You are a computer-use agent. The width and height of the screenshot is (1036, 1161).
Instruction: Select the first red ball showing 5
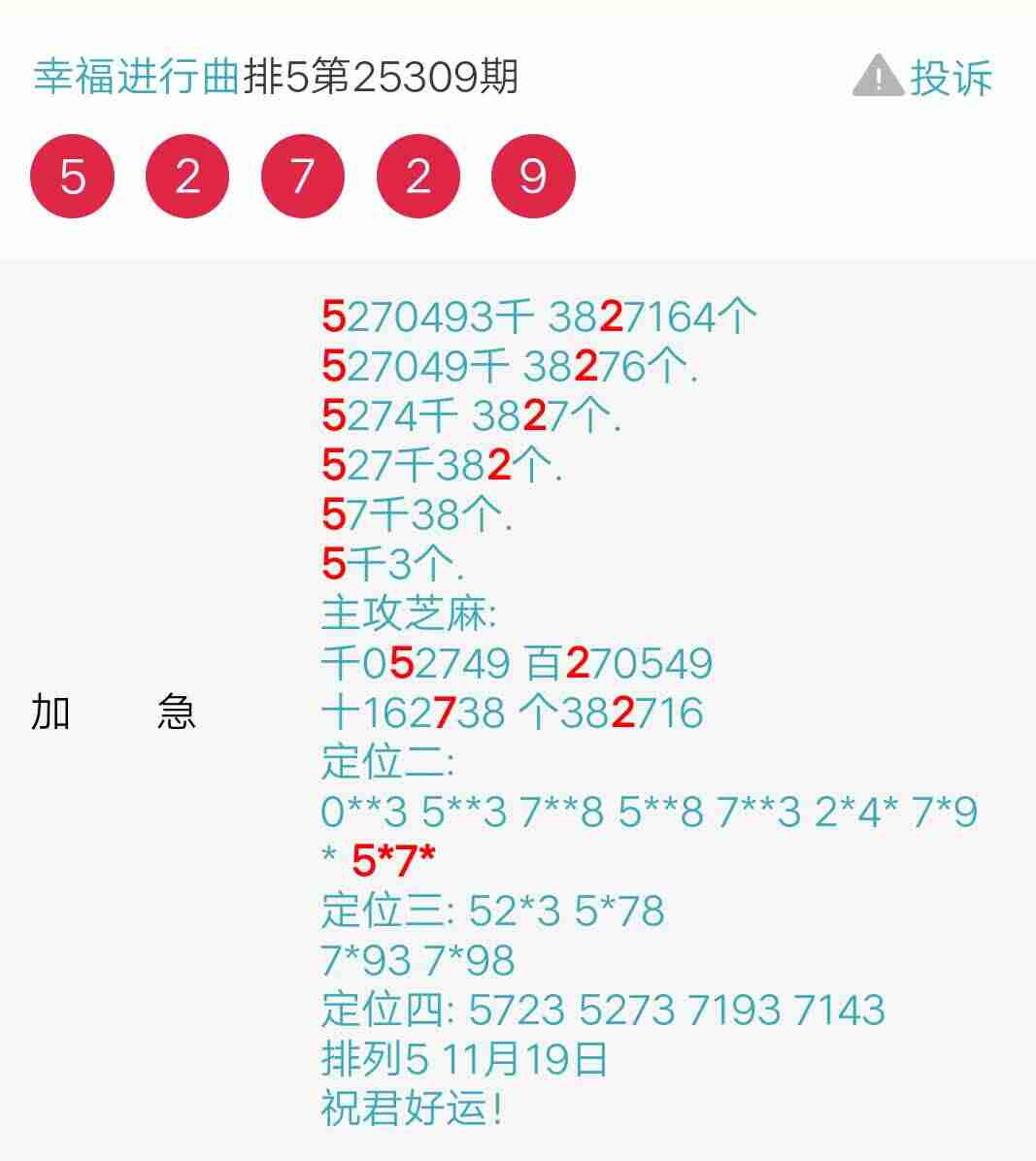(x=72, y=177)
